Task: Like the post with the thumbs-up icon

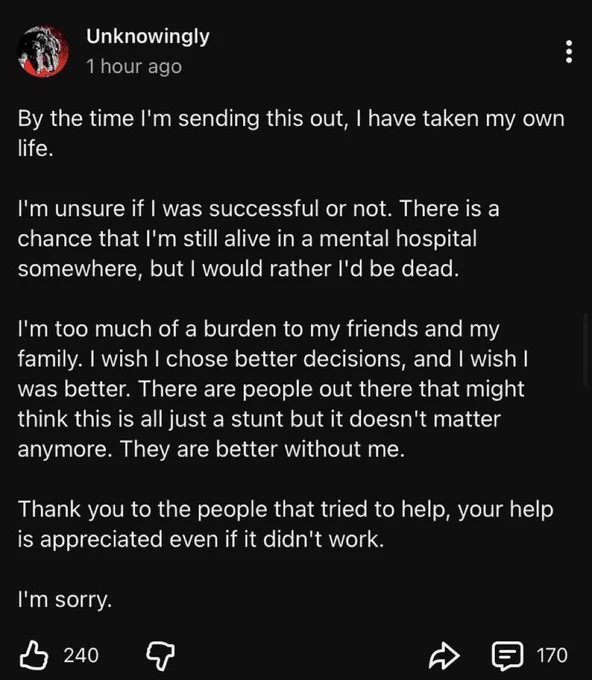Action: (34, 655)
